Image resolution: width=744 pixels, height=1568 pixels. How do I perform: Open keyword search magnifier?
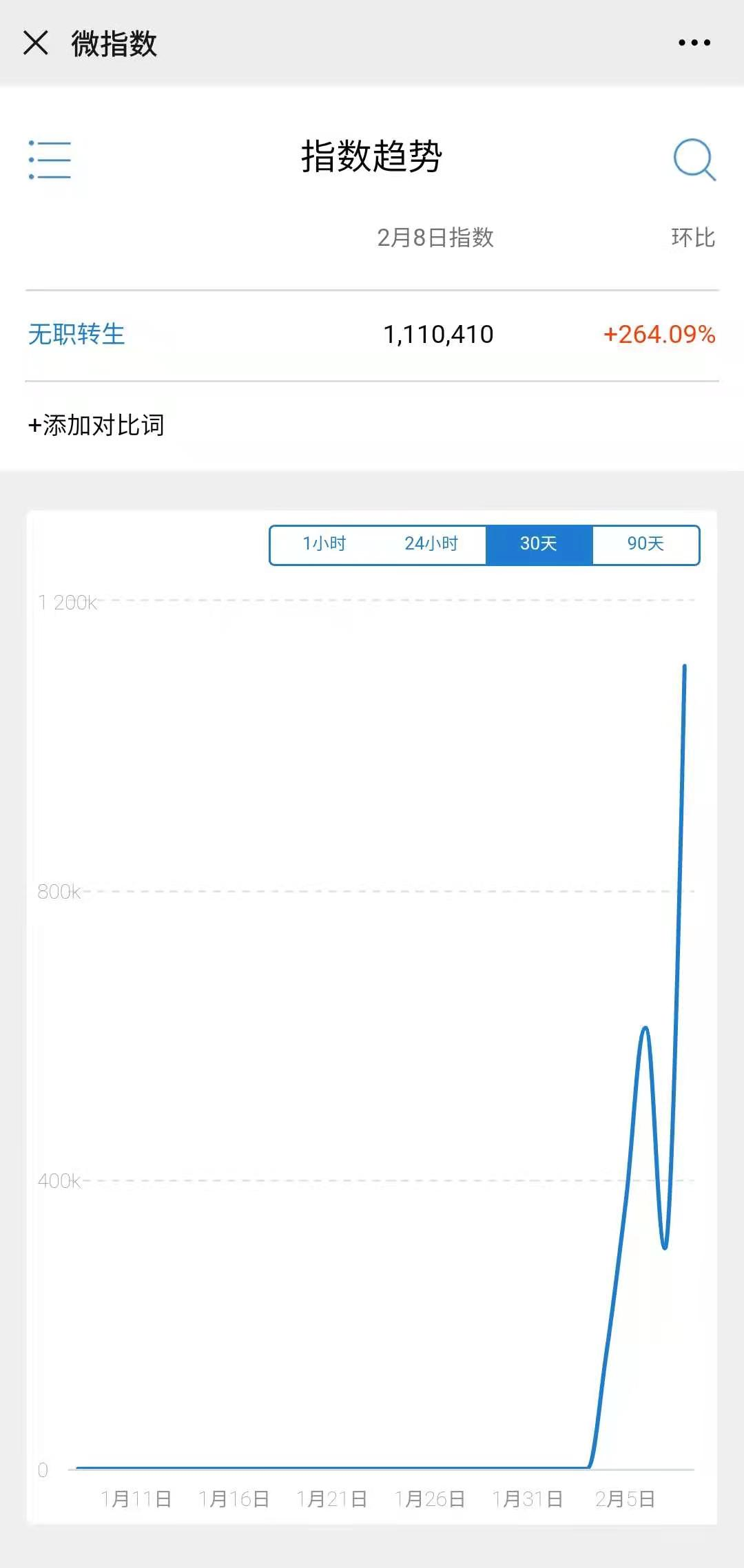pos(694,159)
